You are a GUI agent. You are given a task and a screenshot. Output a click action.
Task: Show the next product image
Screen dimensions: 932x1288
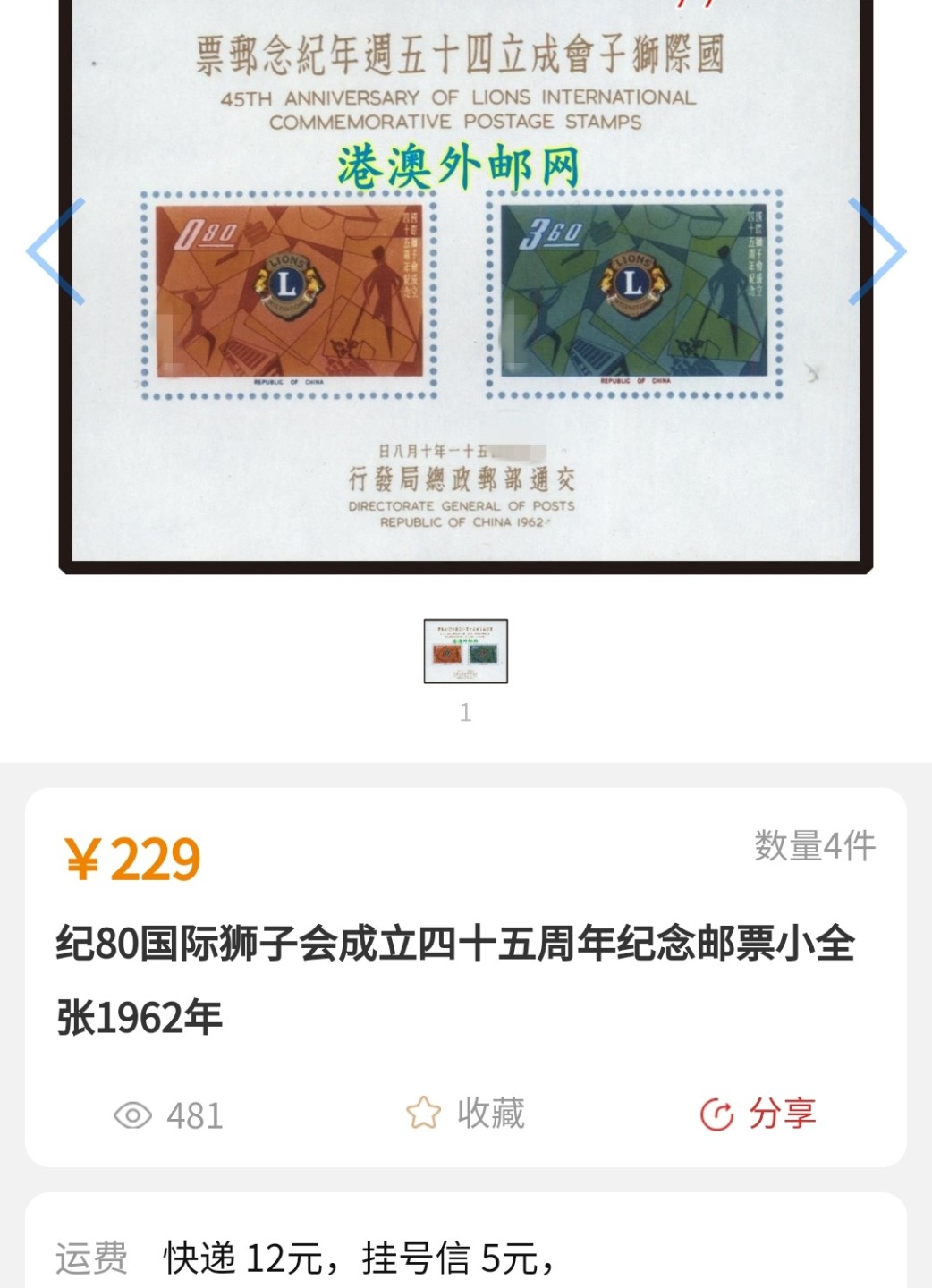[x=877, y=251]
